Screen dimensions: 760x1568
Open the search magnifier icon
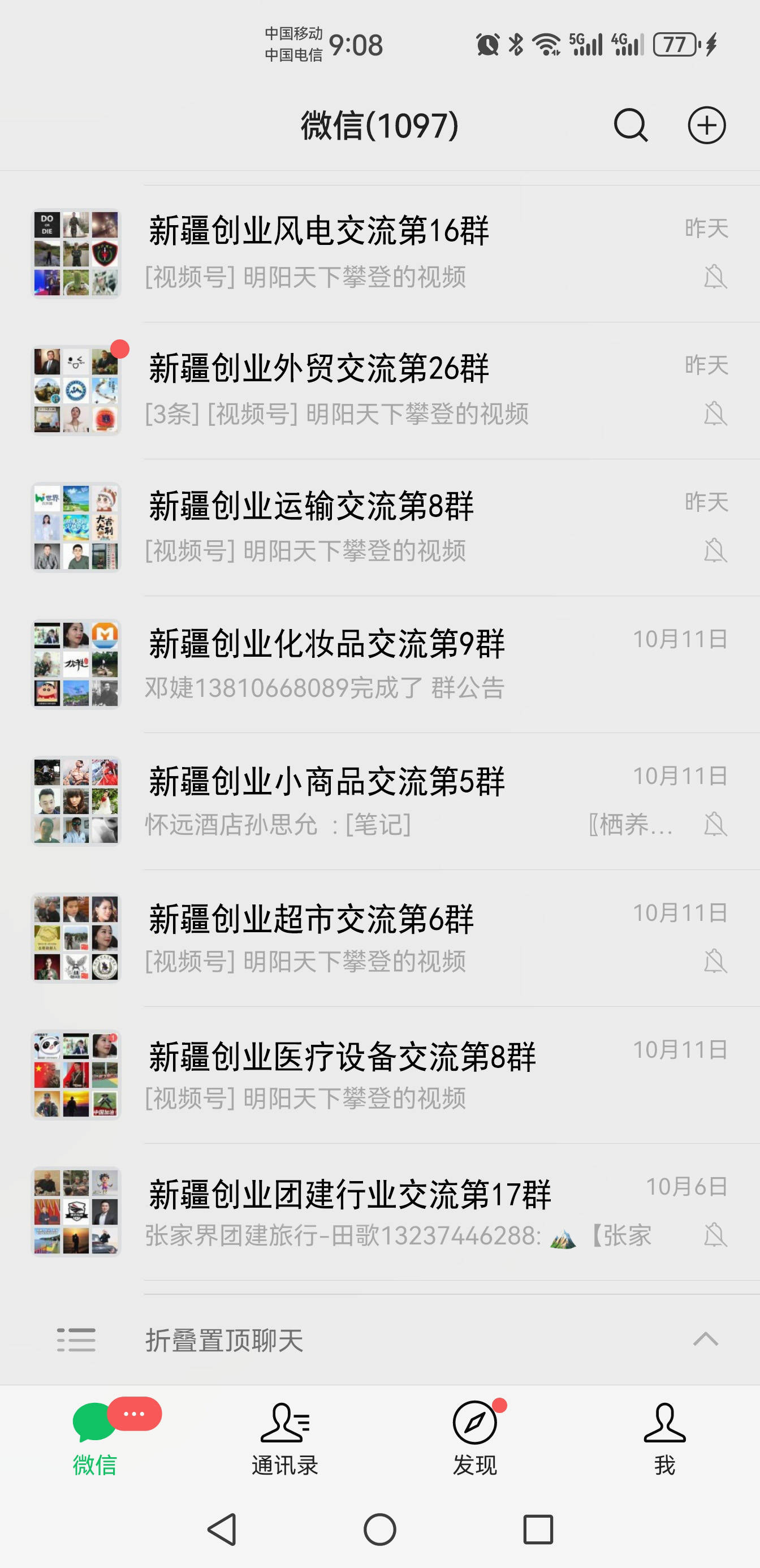[x=631, y=126]
